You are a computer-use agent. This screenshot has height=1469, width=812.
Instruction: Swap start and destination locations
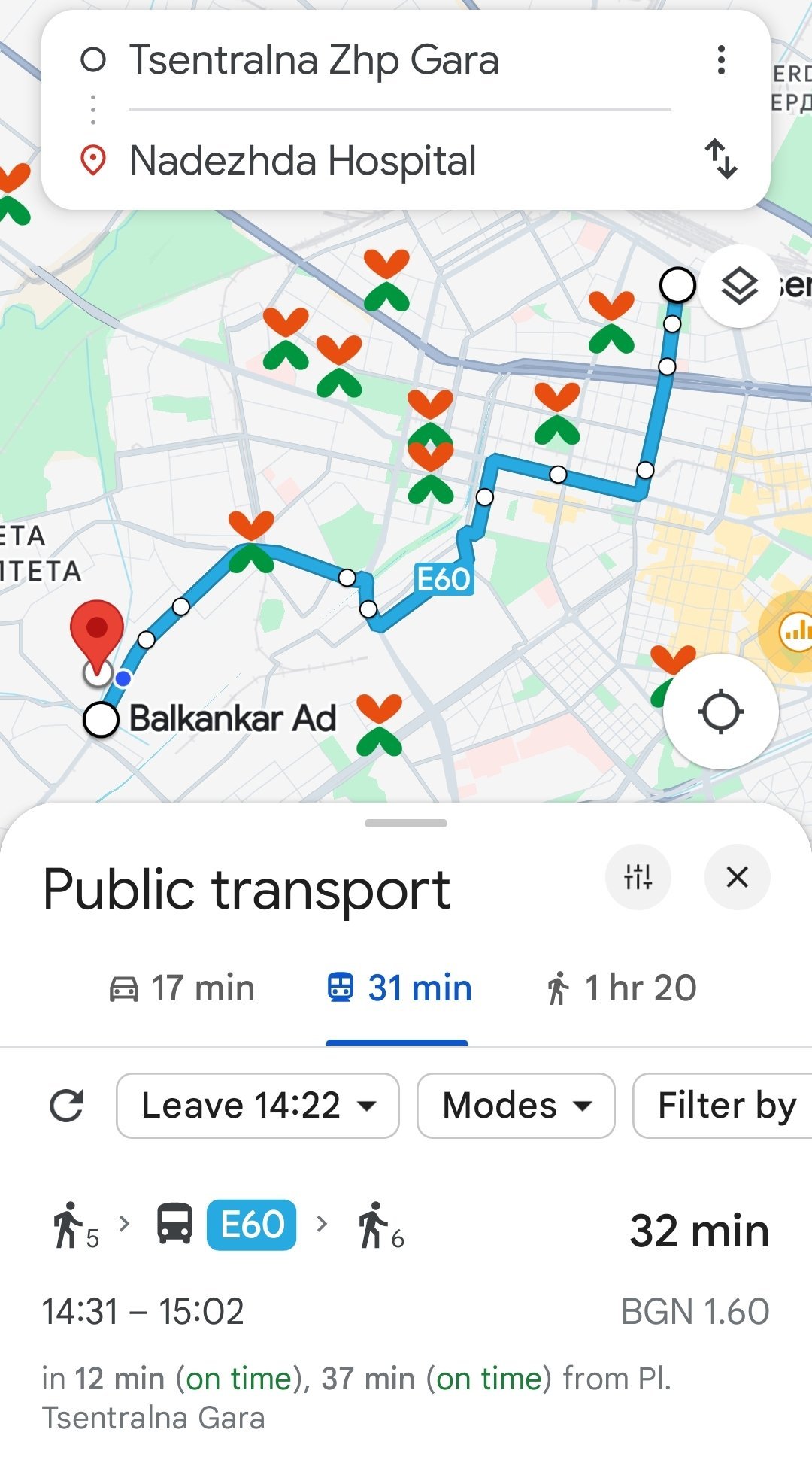tap(721, 159)
